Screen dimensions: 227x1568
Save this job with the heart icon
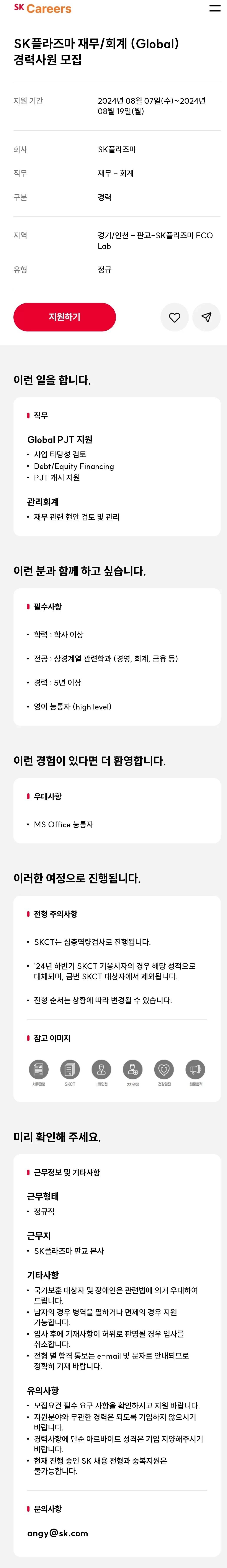pyautogui.click(x=175, y=317)
